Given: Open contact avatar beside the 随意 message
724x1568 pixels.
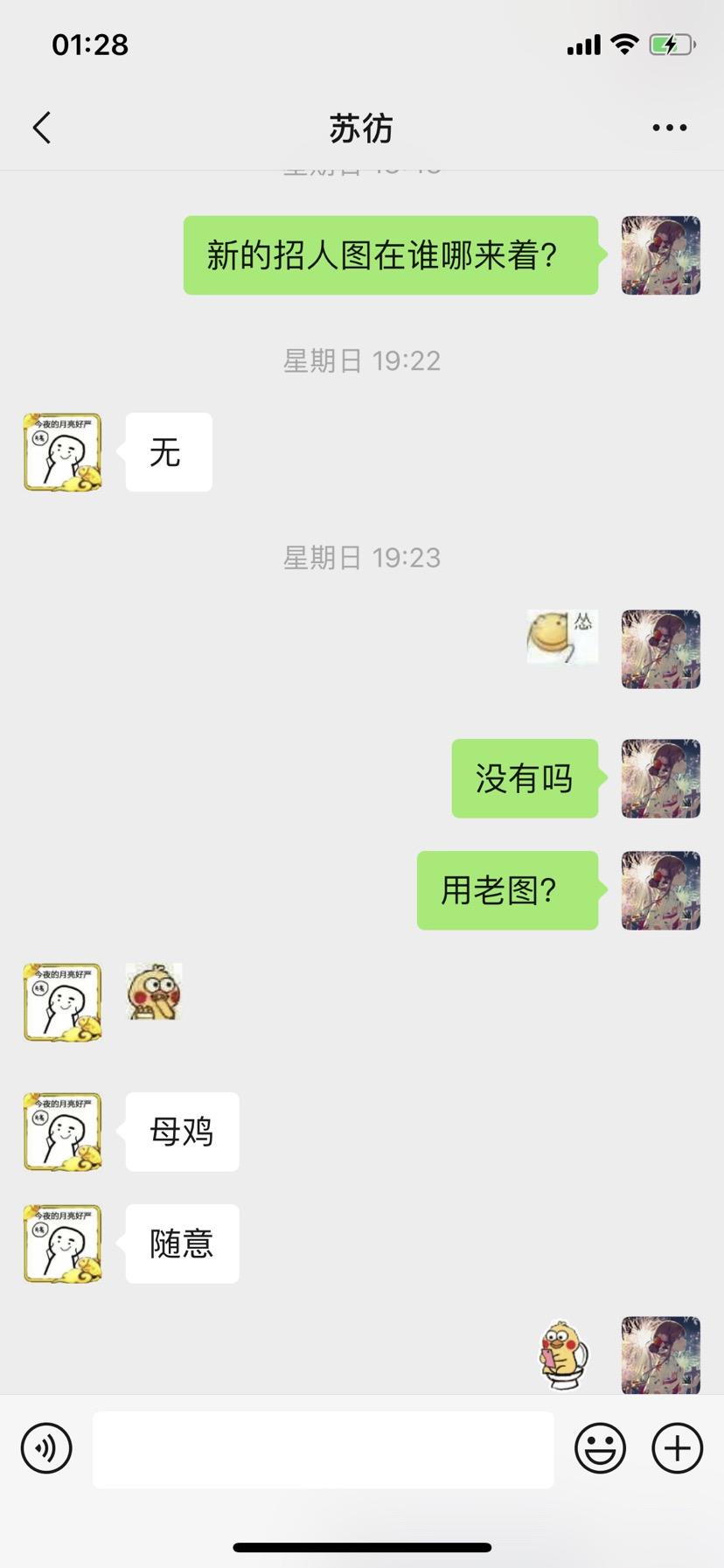Looking at the screenshot, I should click(63, 1244).
